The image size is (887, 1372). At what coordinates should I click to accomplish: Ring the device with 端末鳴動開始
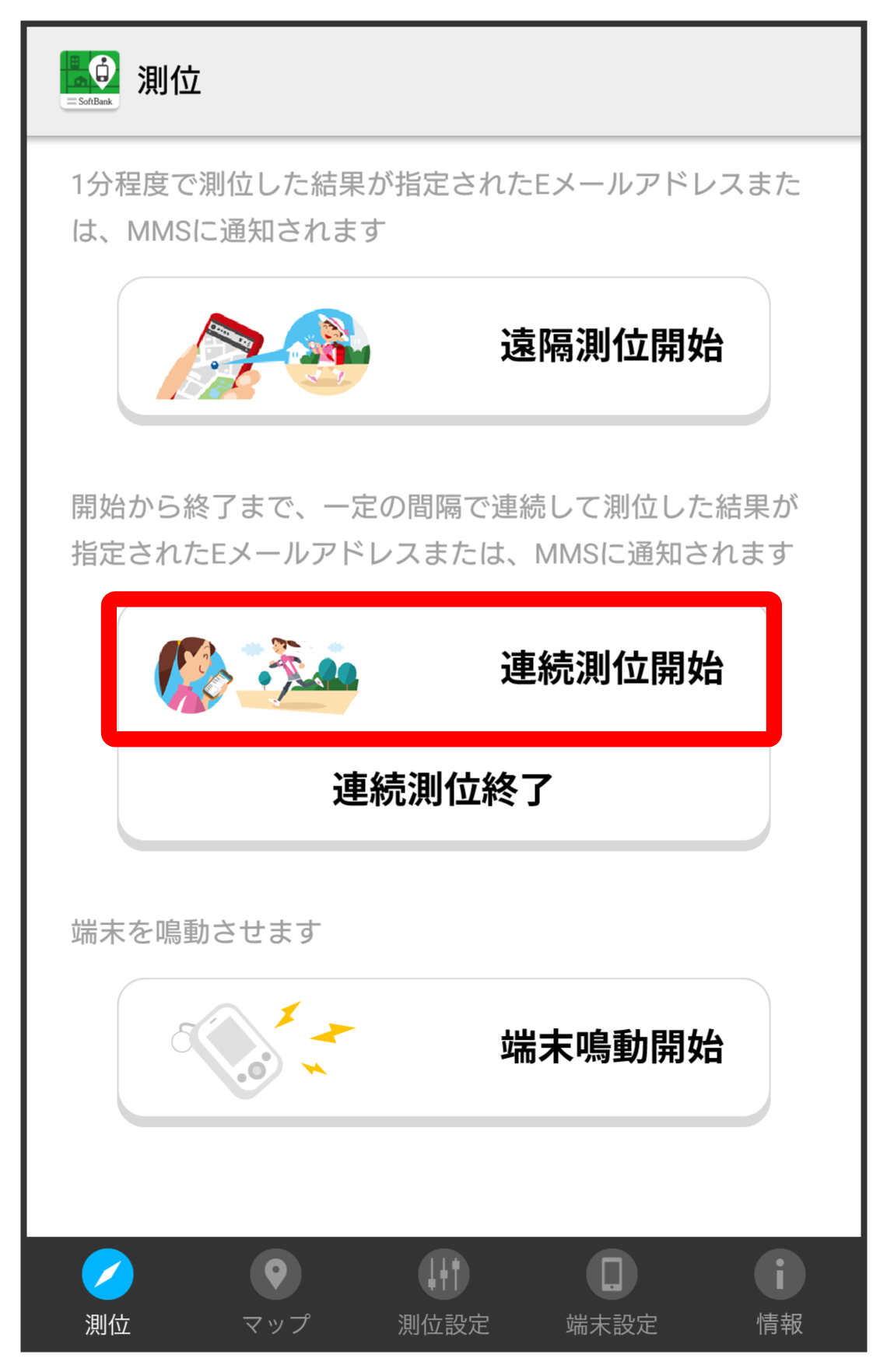pyautogui.click(x=443, y=1047)
